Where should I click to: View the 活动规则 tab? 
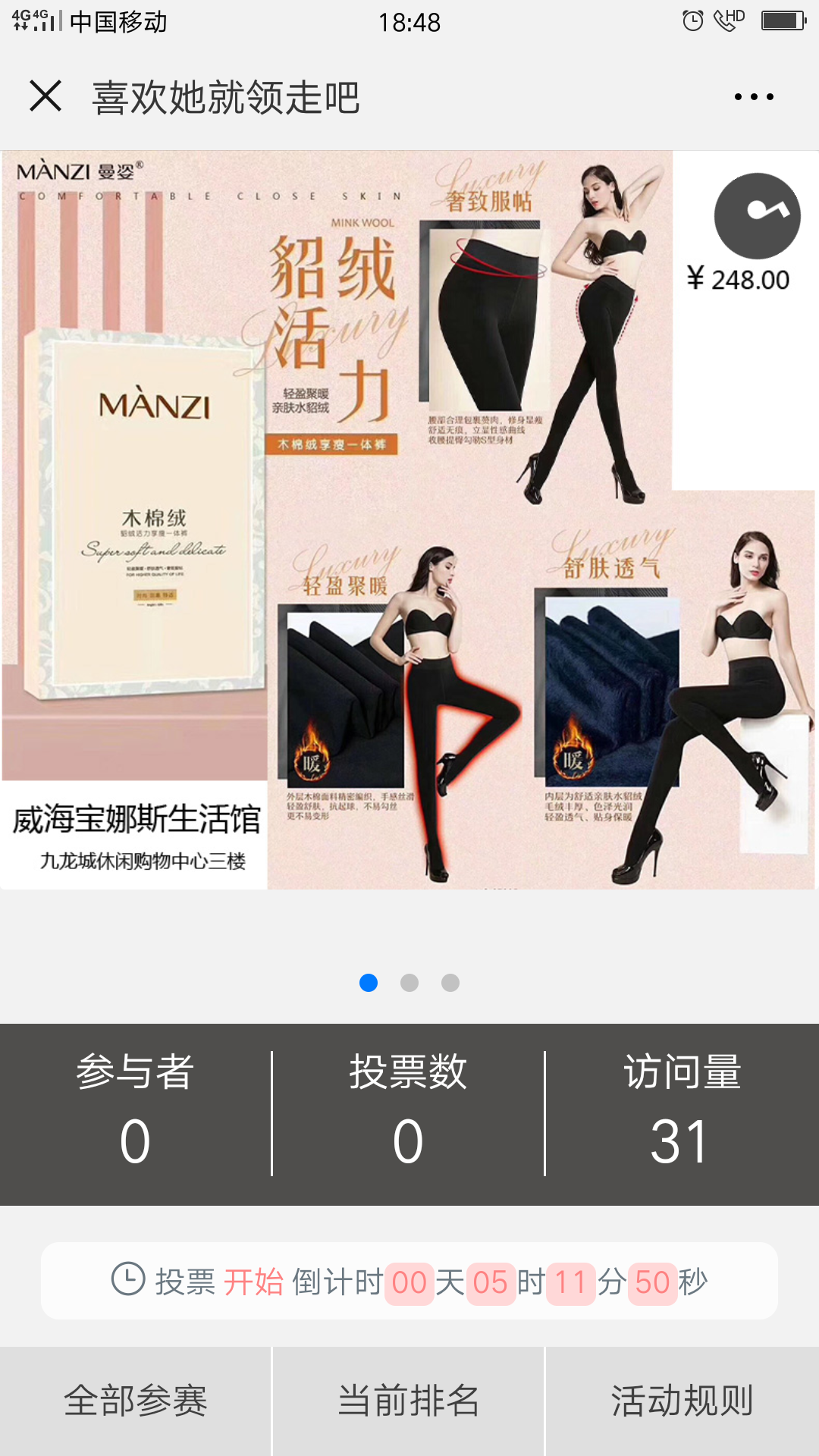[682, 1401]
